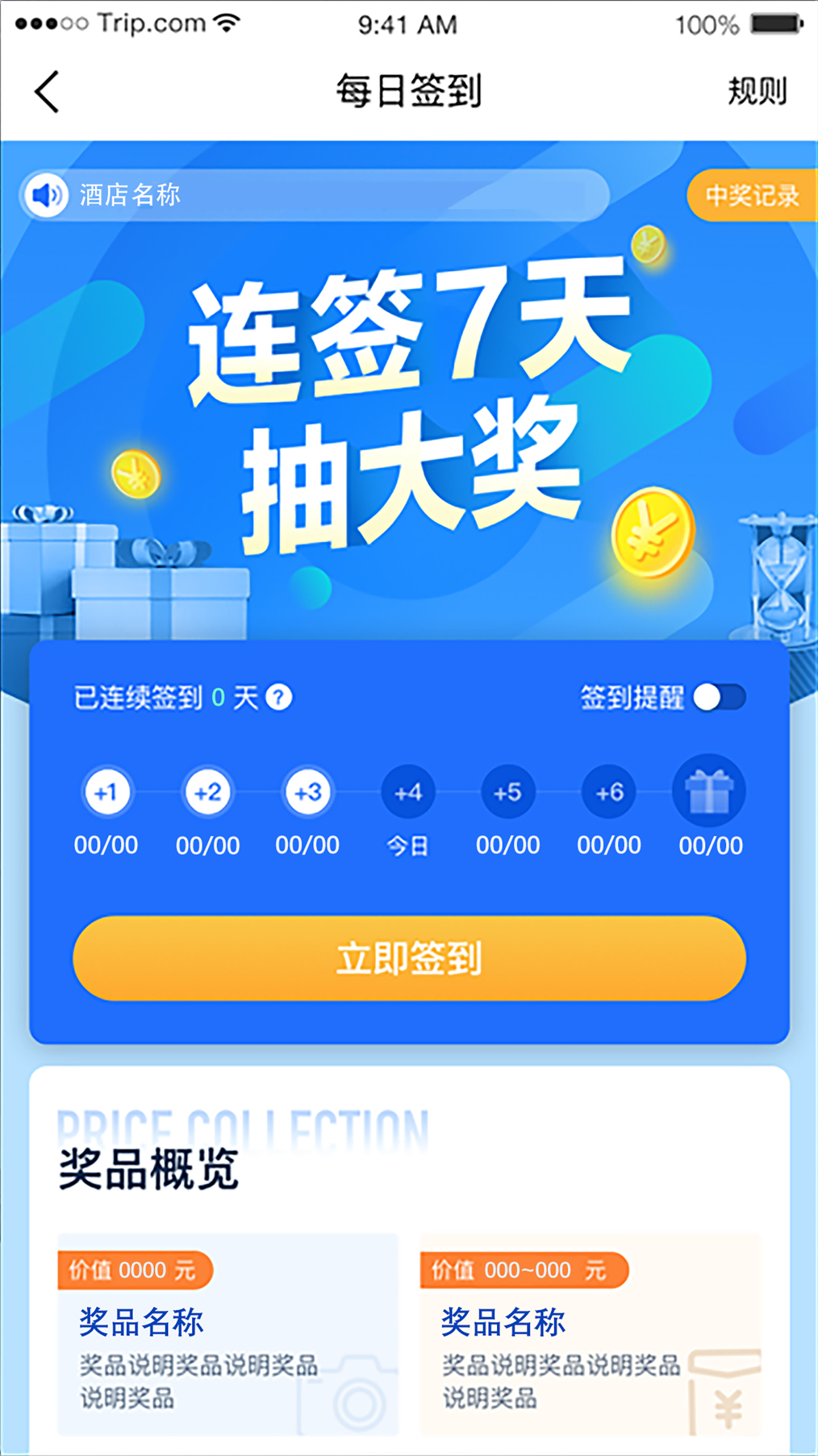The height and width of the screenshot is (1456, 818).
Task: Tap the +2 reward circle
Action: click(208, 792)
